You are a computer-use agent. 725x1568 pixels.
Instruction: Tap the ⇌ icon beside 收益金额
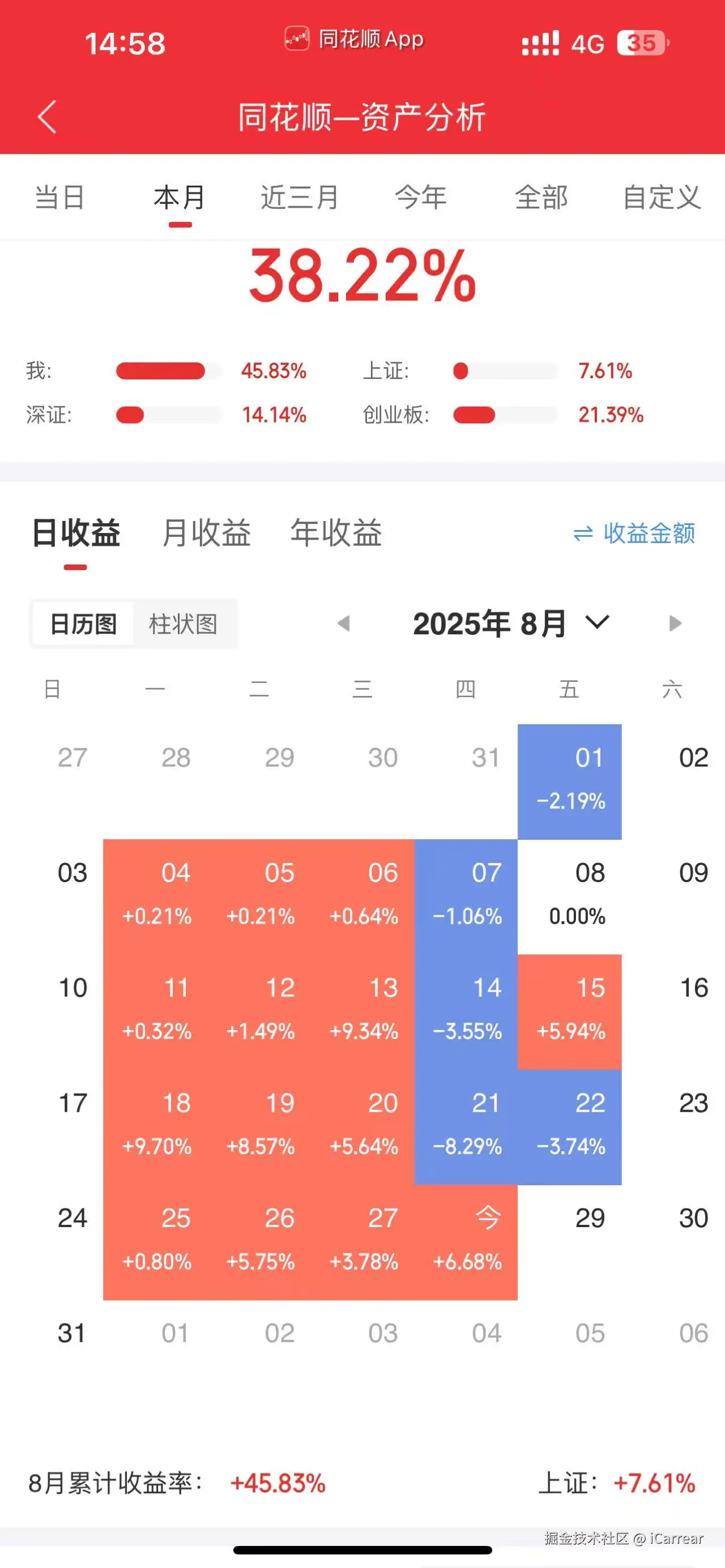[x=583, y=533]
